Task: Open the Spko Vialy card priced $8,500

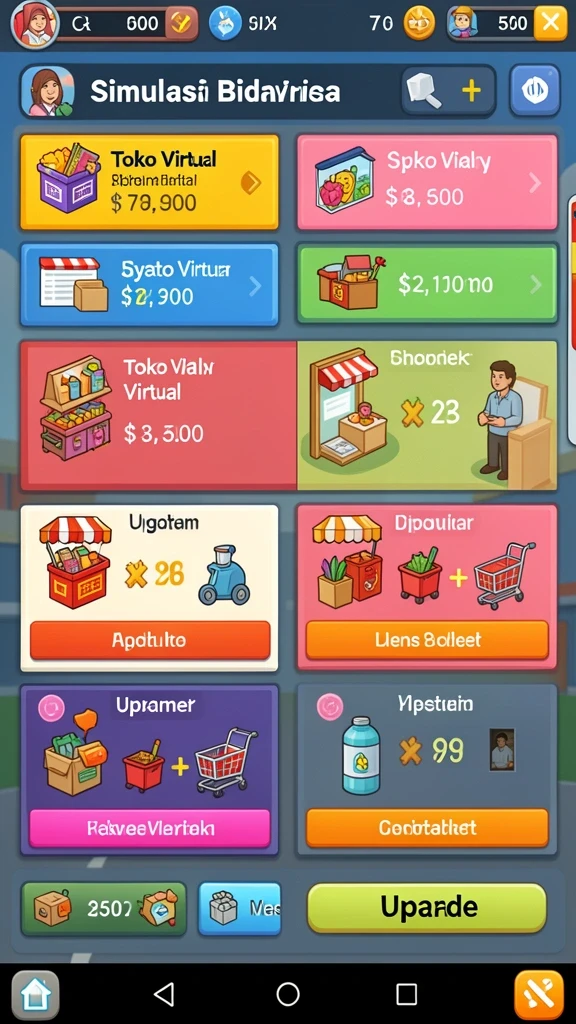Action: coord(427,182)
